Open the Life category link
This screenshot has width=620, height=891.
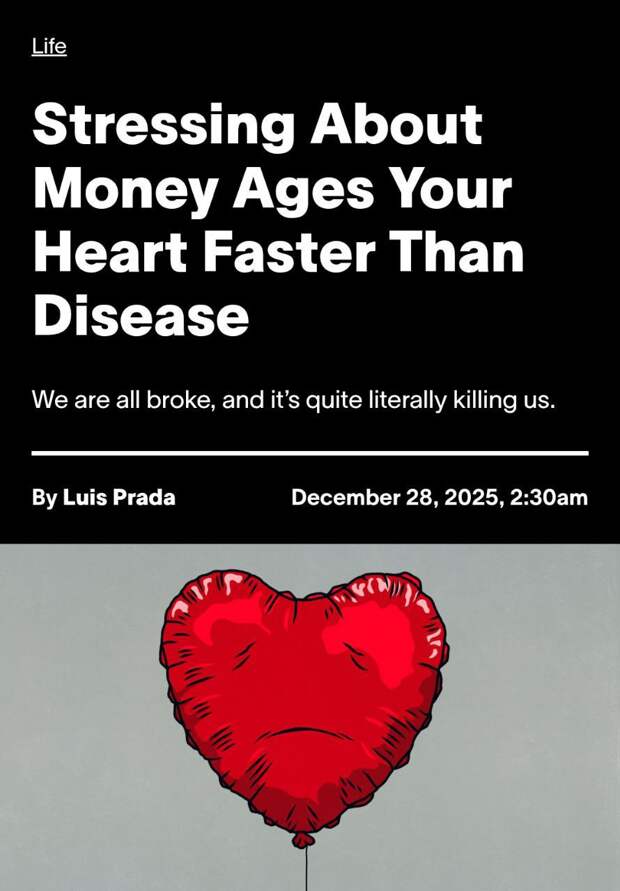click(49, 46)
